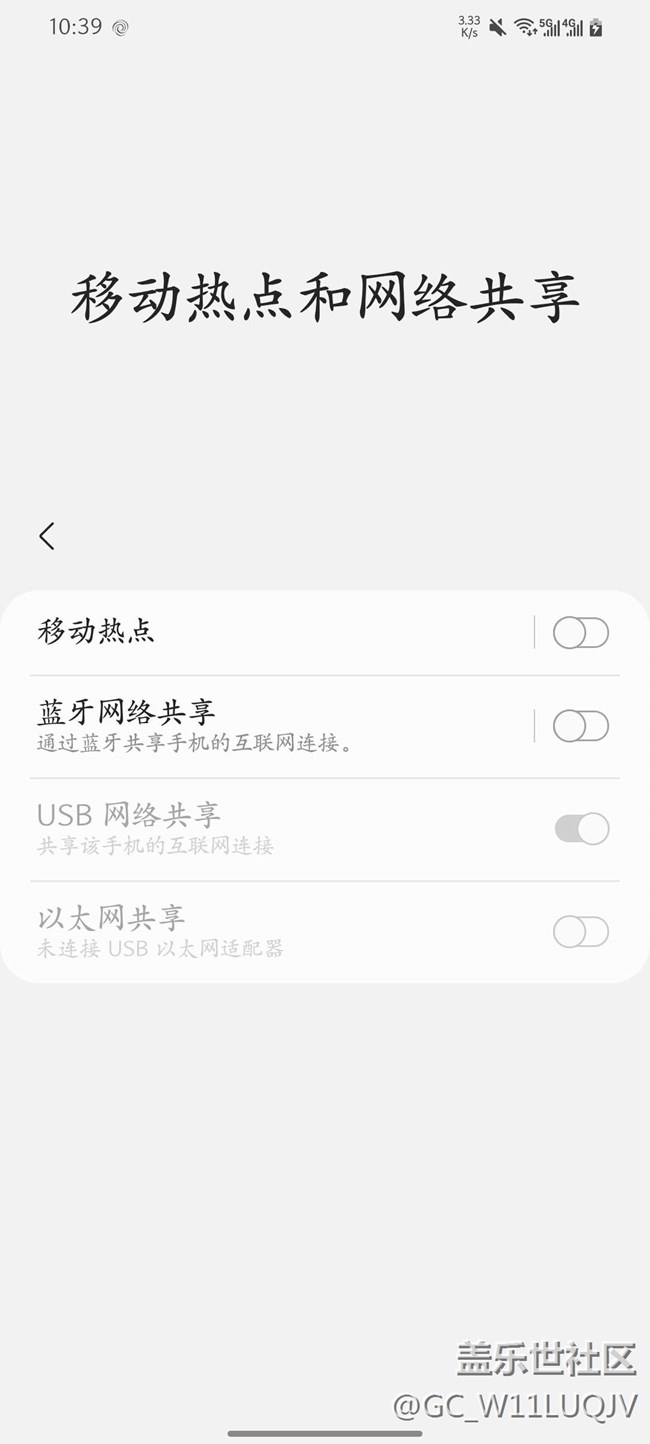Go back using the back arrow
This screenshot has width=650, height=1444.
(46, 536)
